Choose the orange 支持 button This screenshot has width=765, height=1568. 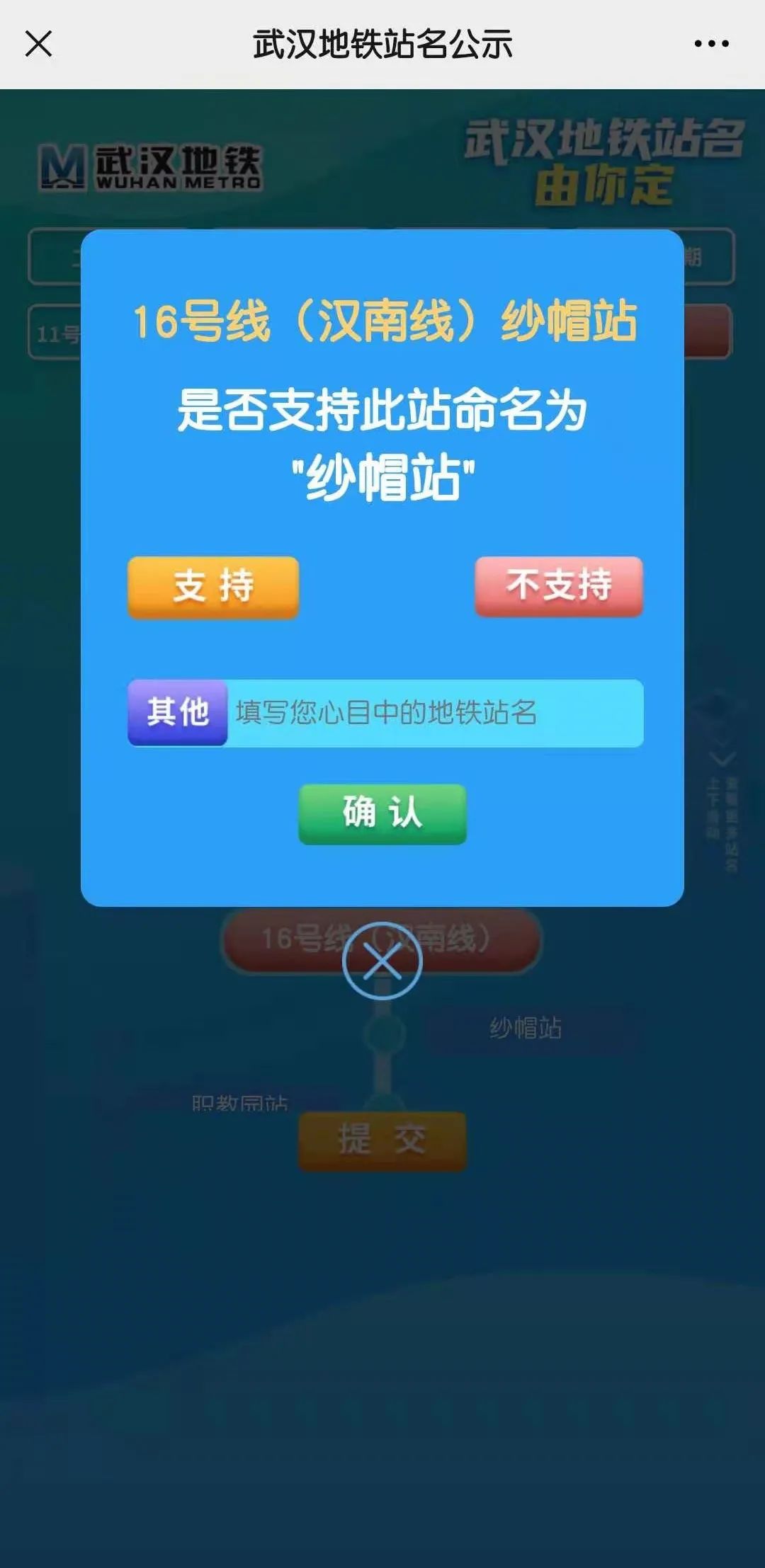click(x=213, y=586)
